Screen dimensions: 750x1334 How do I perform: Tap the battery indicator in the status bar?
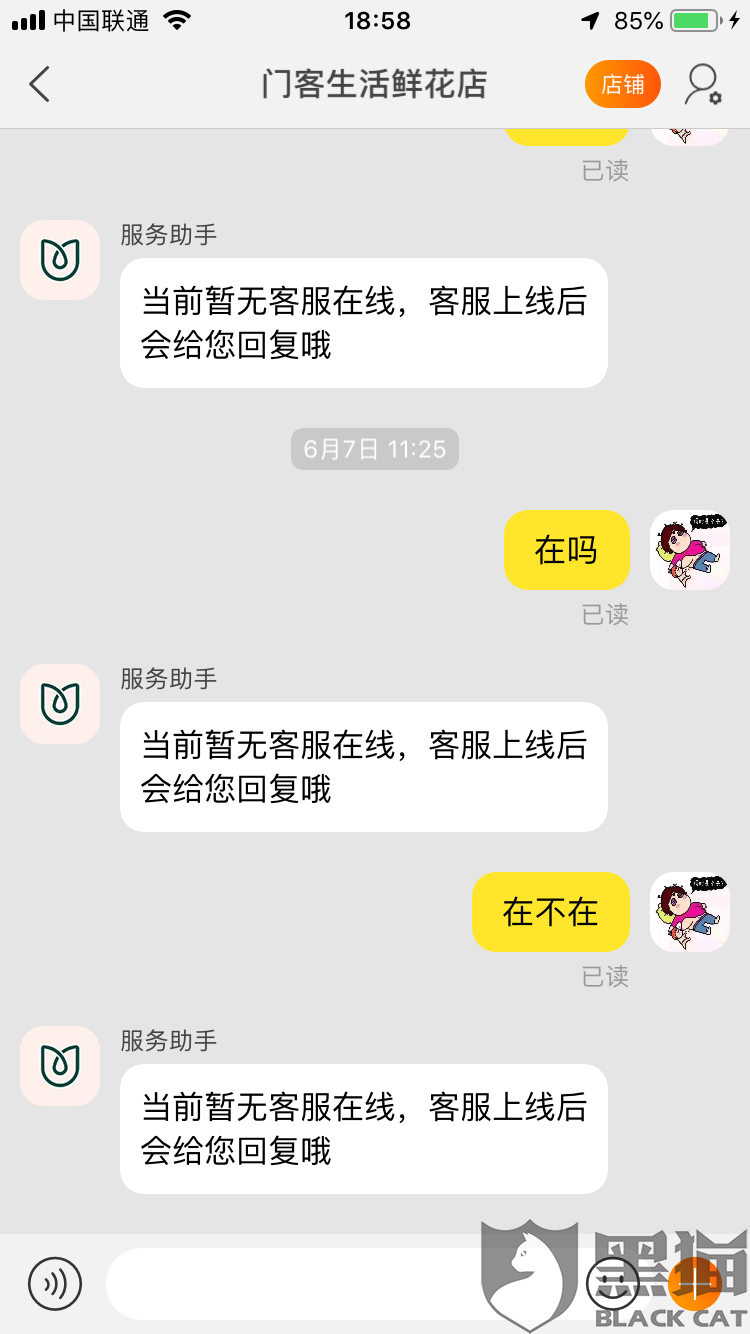point(694,18)
